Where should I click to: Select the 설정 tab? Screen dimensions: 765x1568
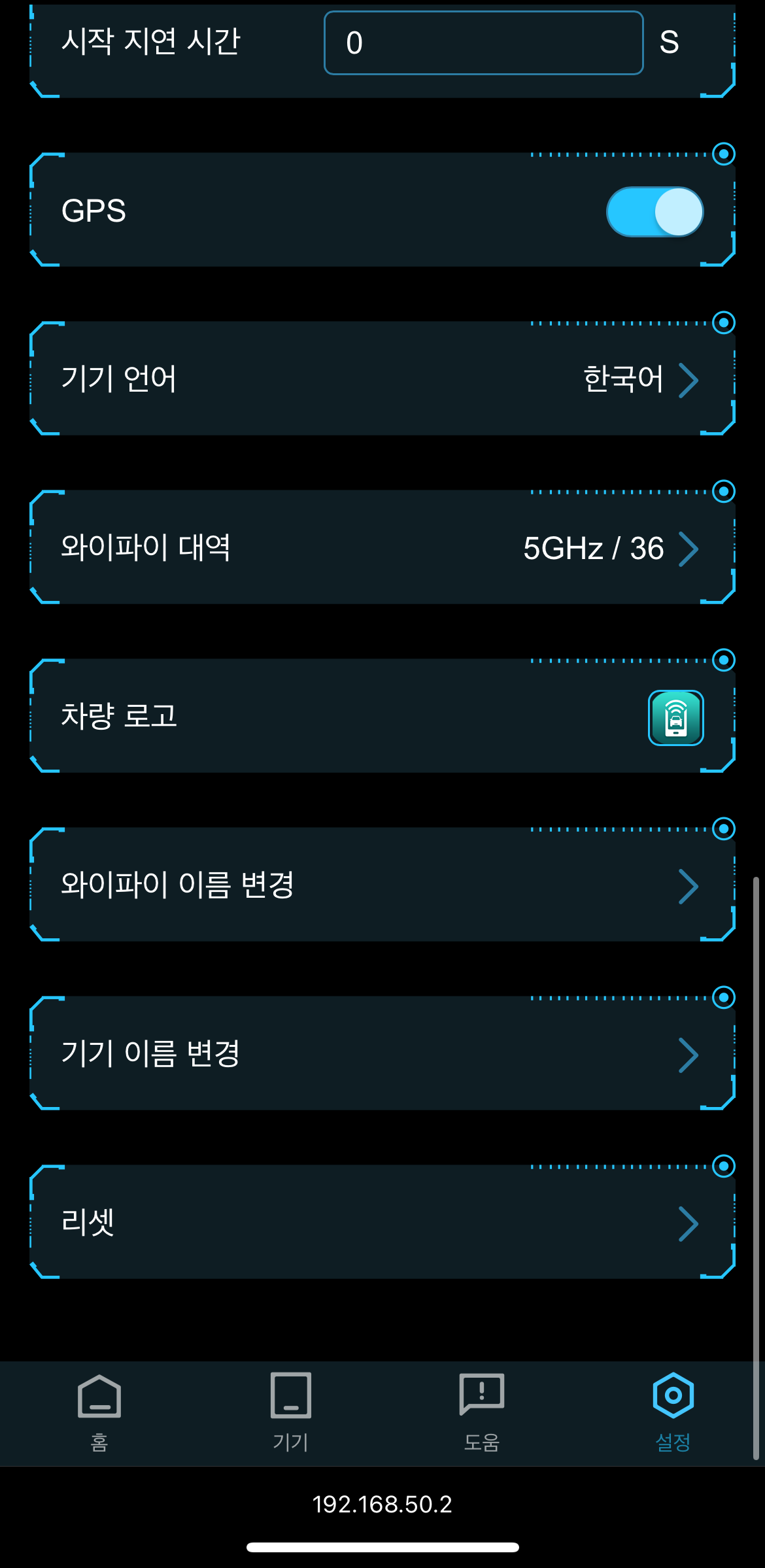(x=673, y=1412)
